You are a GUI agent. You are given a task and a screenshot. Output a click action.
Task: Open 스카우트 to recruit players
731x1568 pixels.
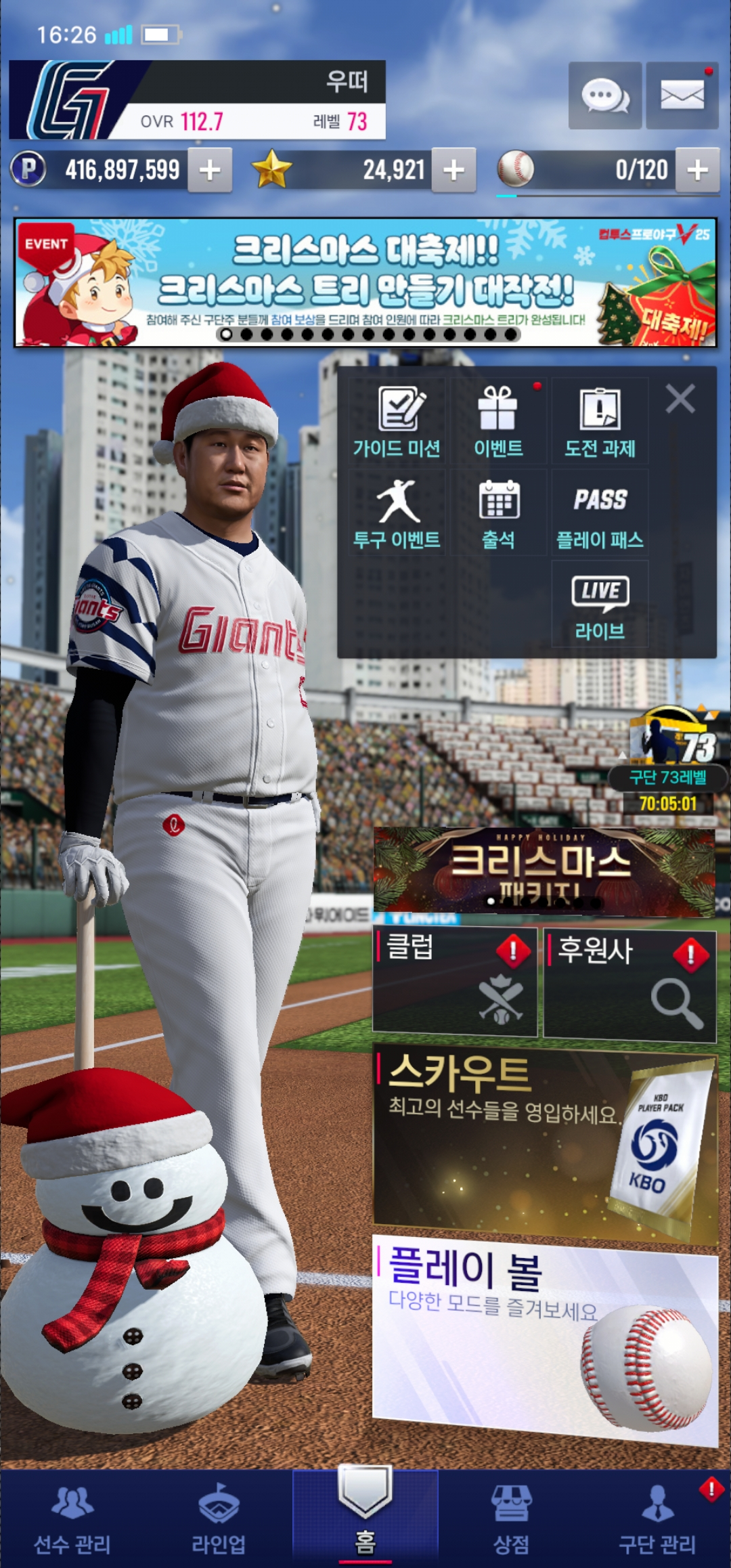(x=544, y=1144)
